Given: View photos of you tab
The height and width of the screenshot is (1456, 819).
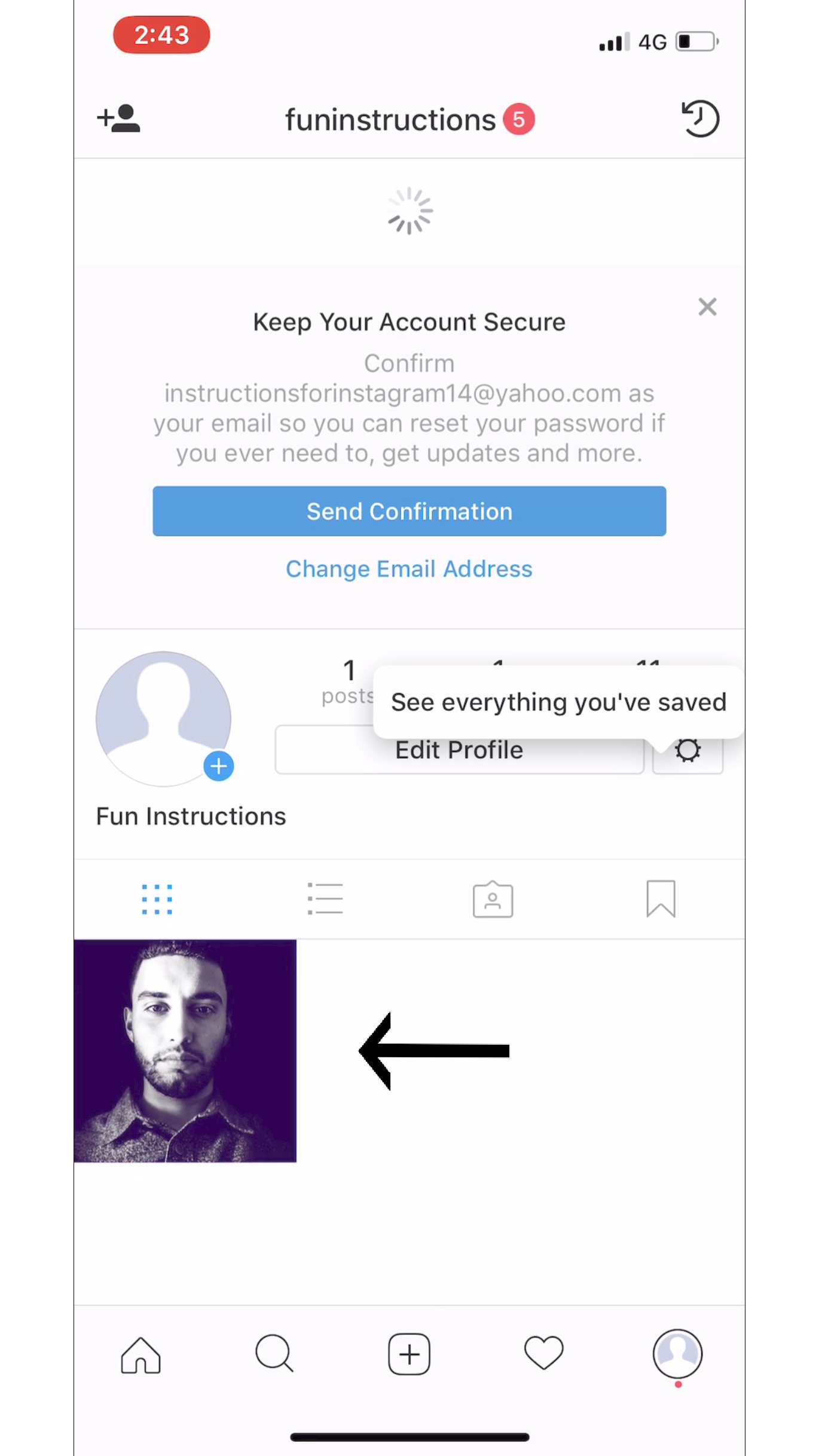Looking at the screenshot, I should 493,899.
